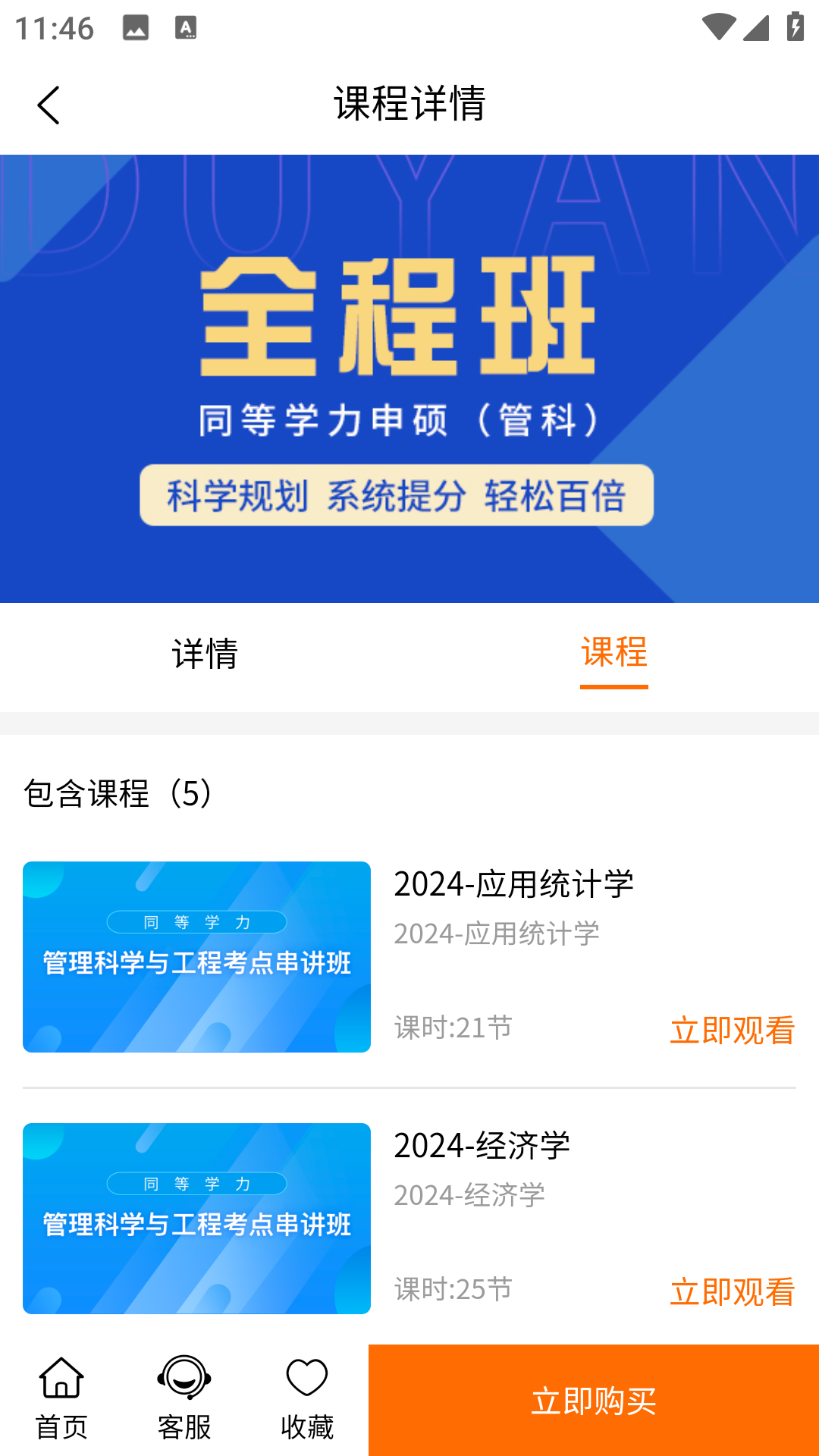The height and width of the screenshot is (1456, 819).
Task: Open the 2024-经济学 course thumbnail
Action: [196, 1218]
